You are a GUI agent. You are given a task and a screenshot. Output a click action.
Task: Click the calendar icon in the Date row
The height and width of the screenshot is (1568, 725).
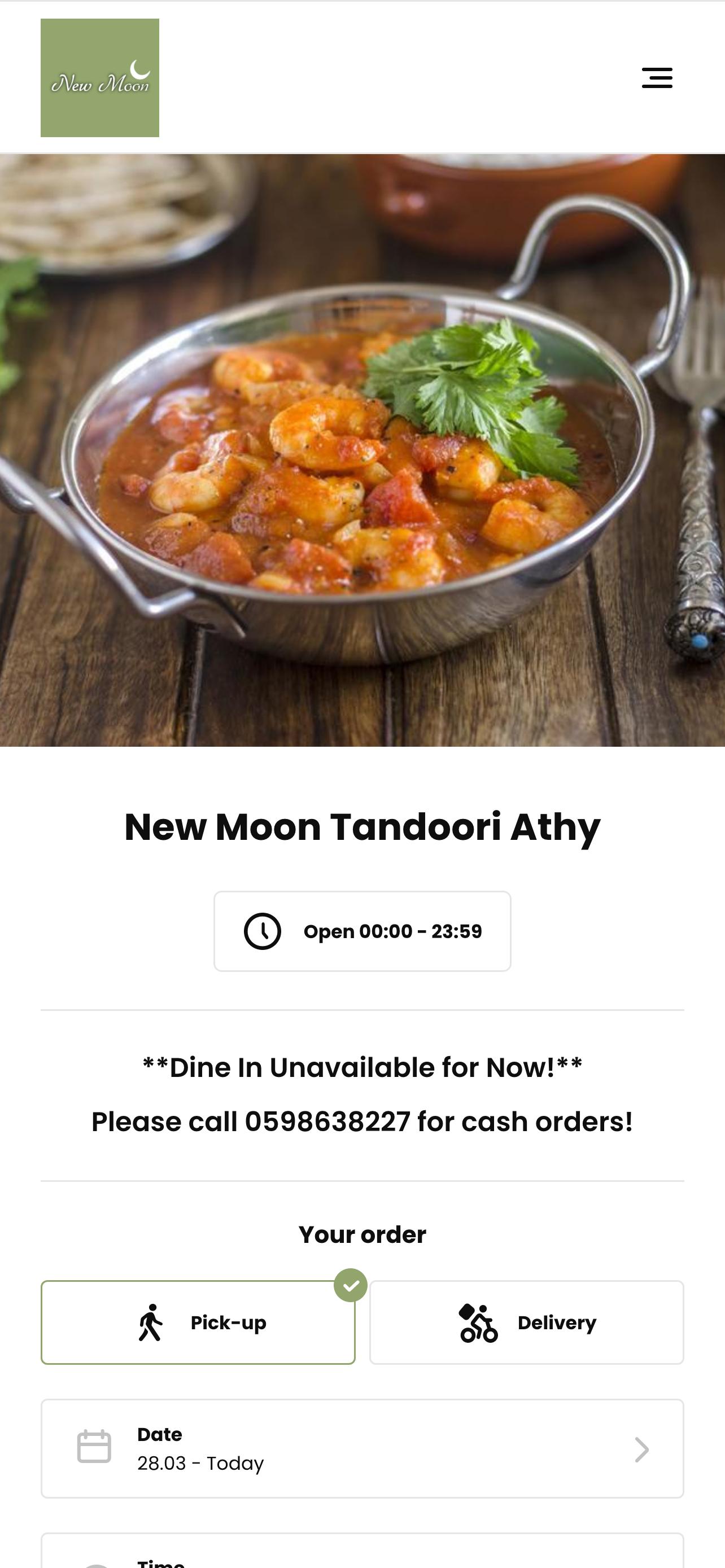tap(94, 1449)
